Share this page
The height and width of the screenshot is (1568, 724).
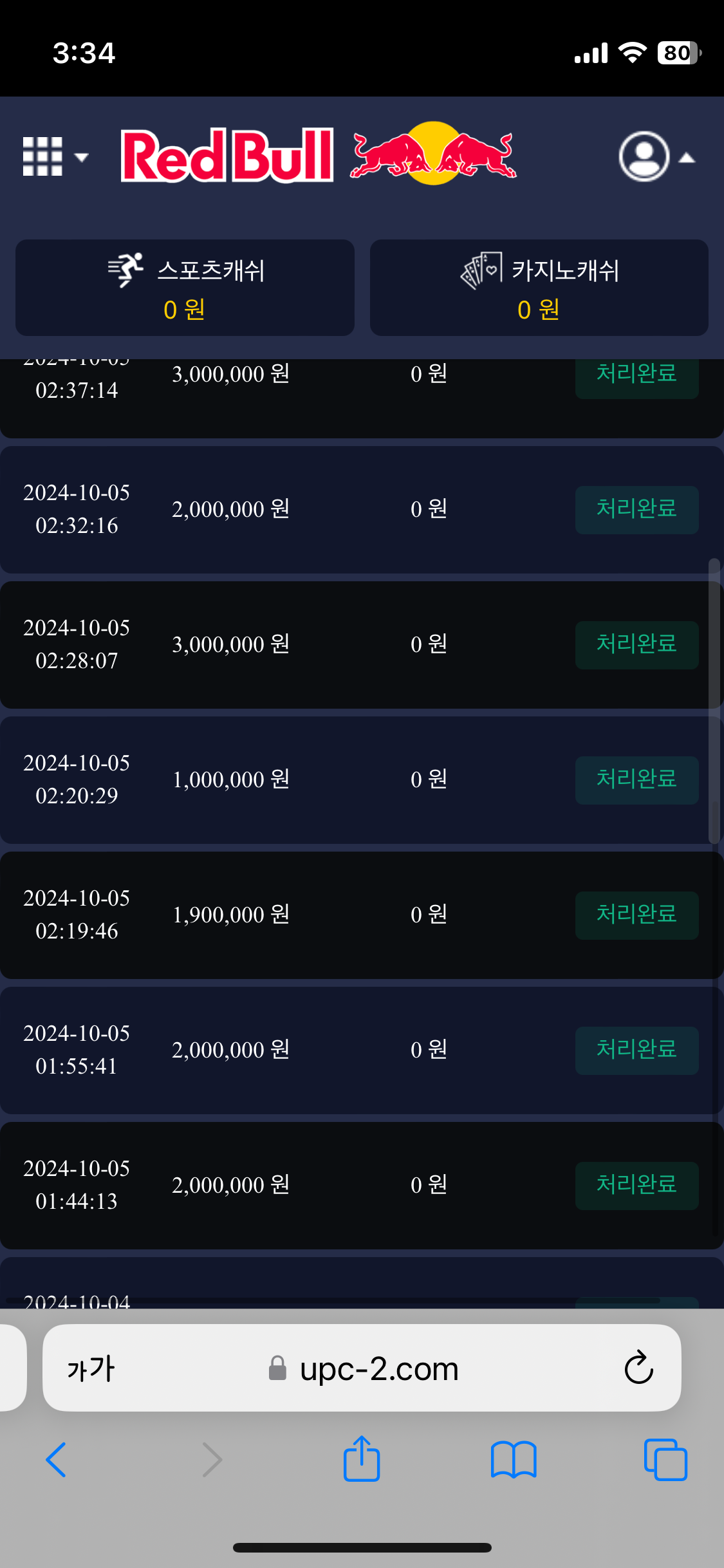362,1458
